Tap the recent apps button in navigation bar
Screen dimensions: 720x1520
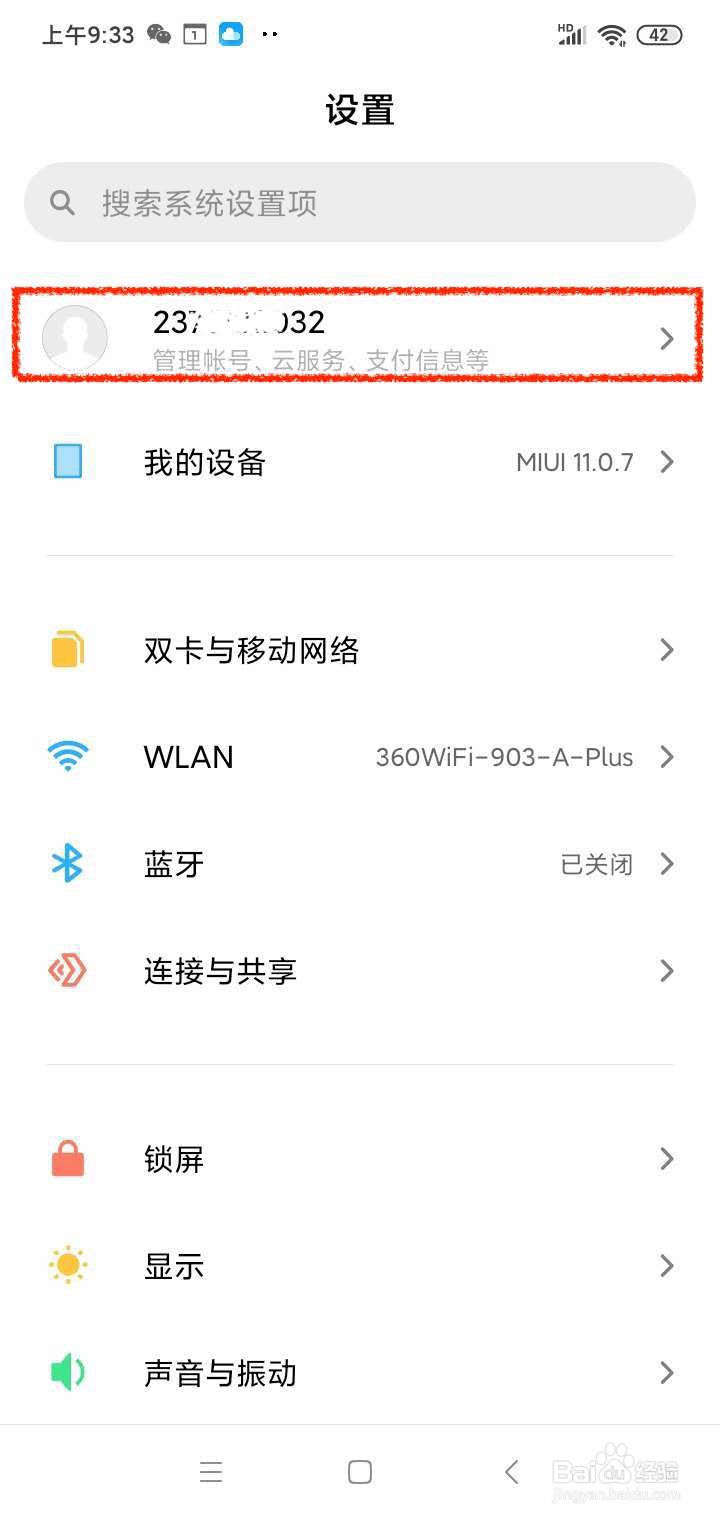(211, 1471)
